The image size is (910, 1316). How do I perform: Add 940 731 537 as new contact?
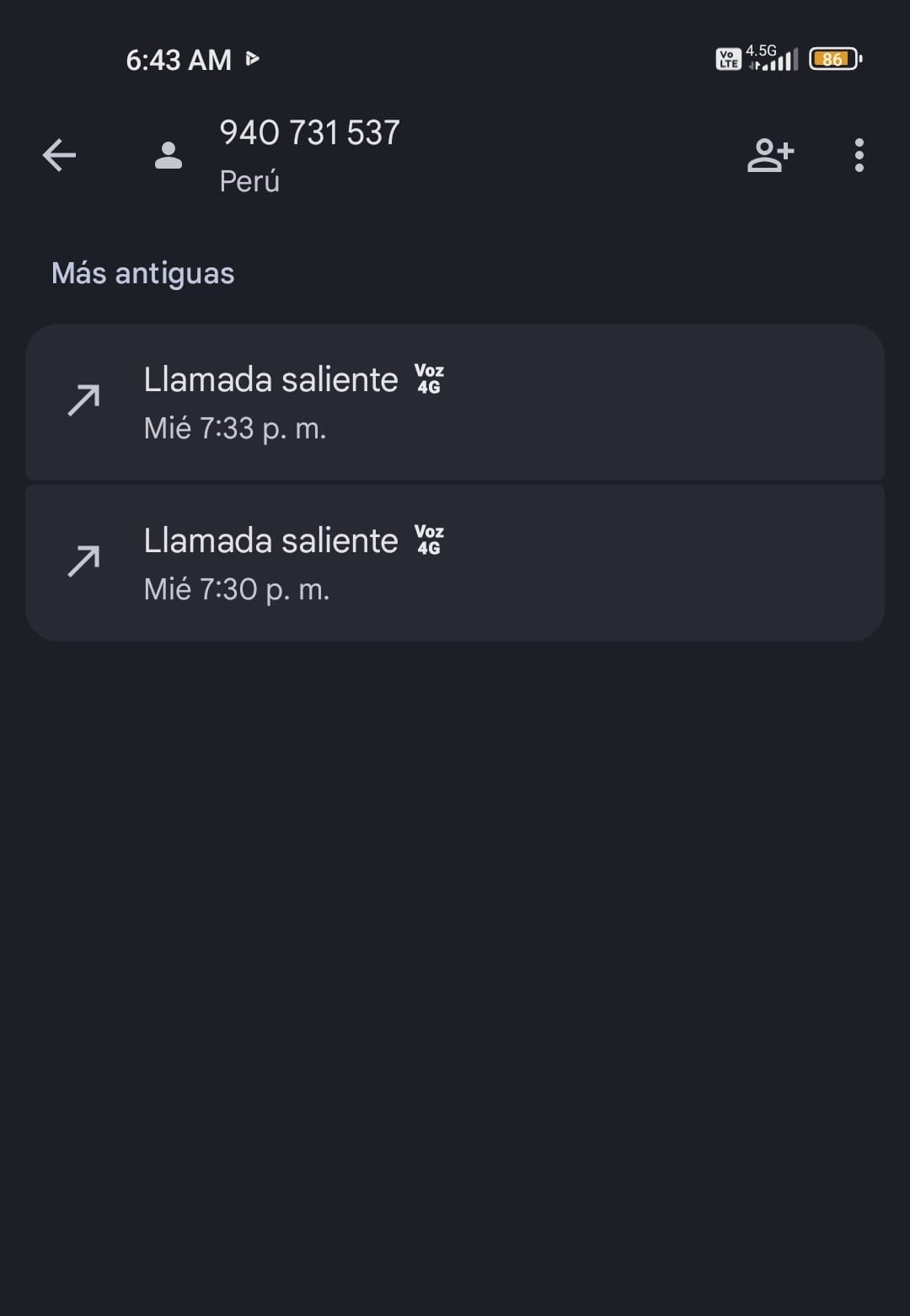[770, 155]
